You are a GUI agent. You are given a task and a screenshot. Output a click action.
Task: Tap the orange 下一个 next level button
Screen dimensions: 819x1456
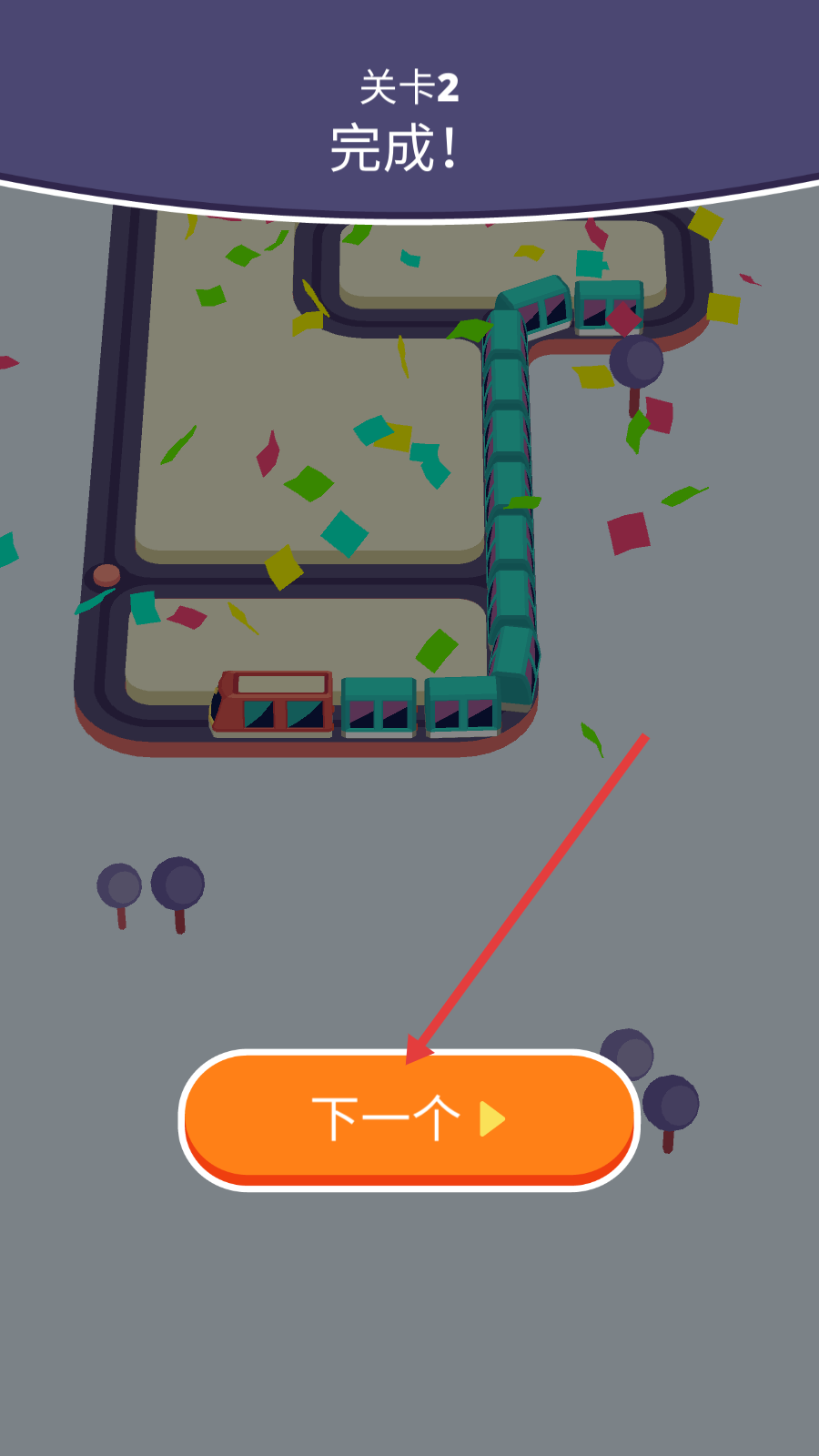[409, 1119]
